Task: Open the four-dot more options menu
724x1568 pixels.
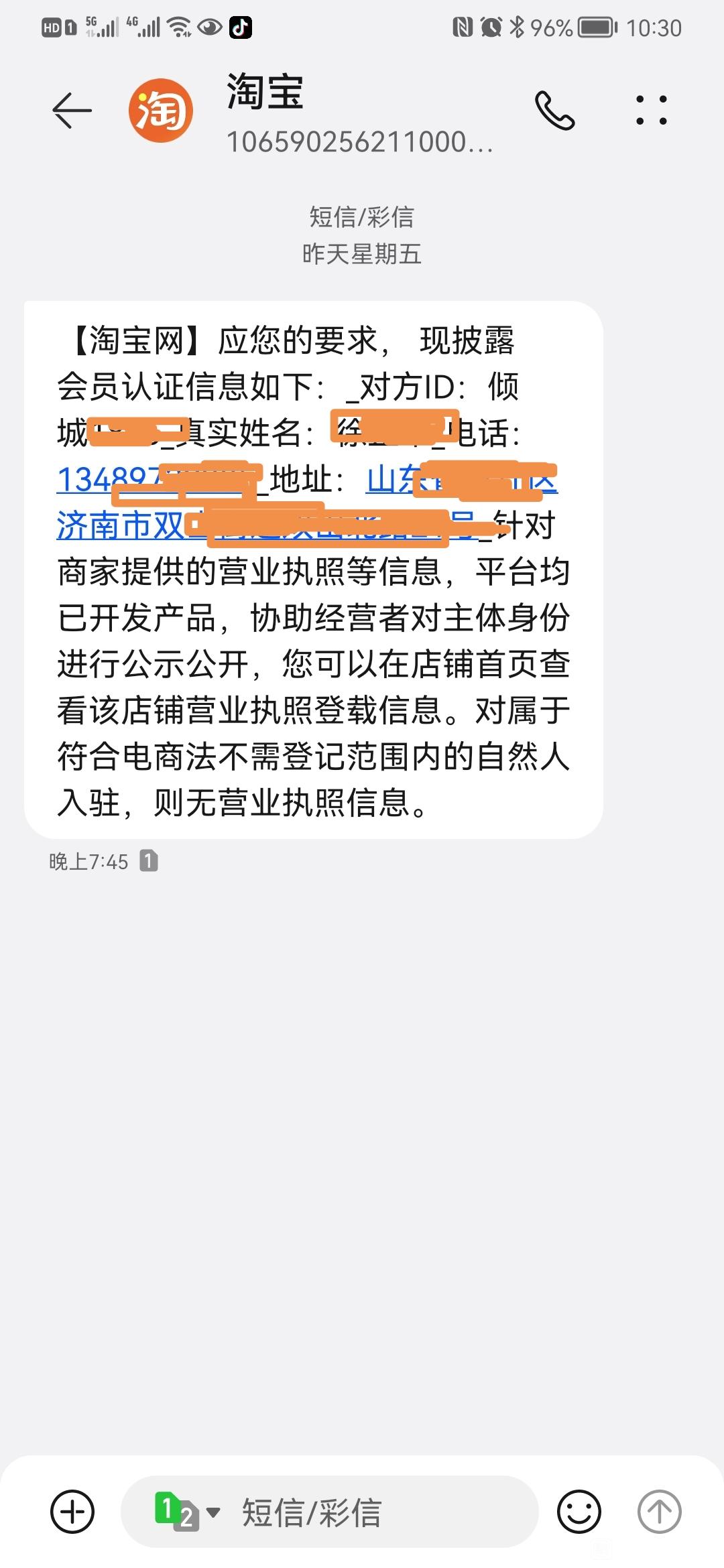Action: (651, 110)
